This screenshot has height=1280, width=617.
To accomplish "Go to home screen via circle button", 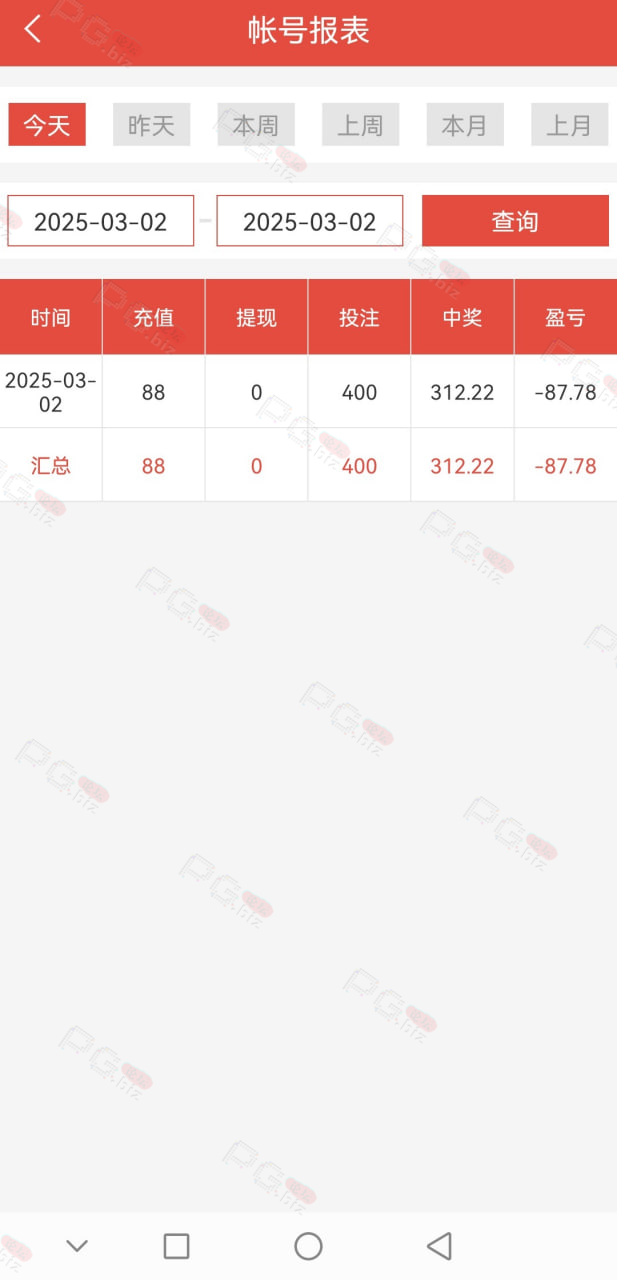I will 308,1246.
